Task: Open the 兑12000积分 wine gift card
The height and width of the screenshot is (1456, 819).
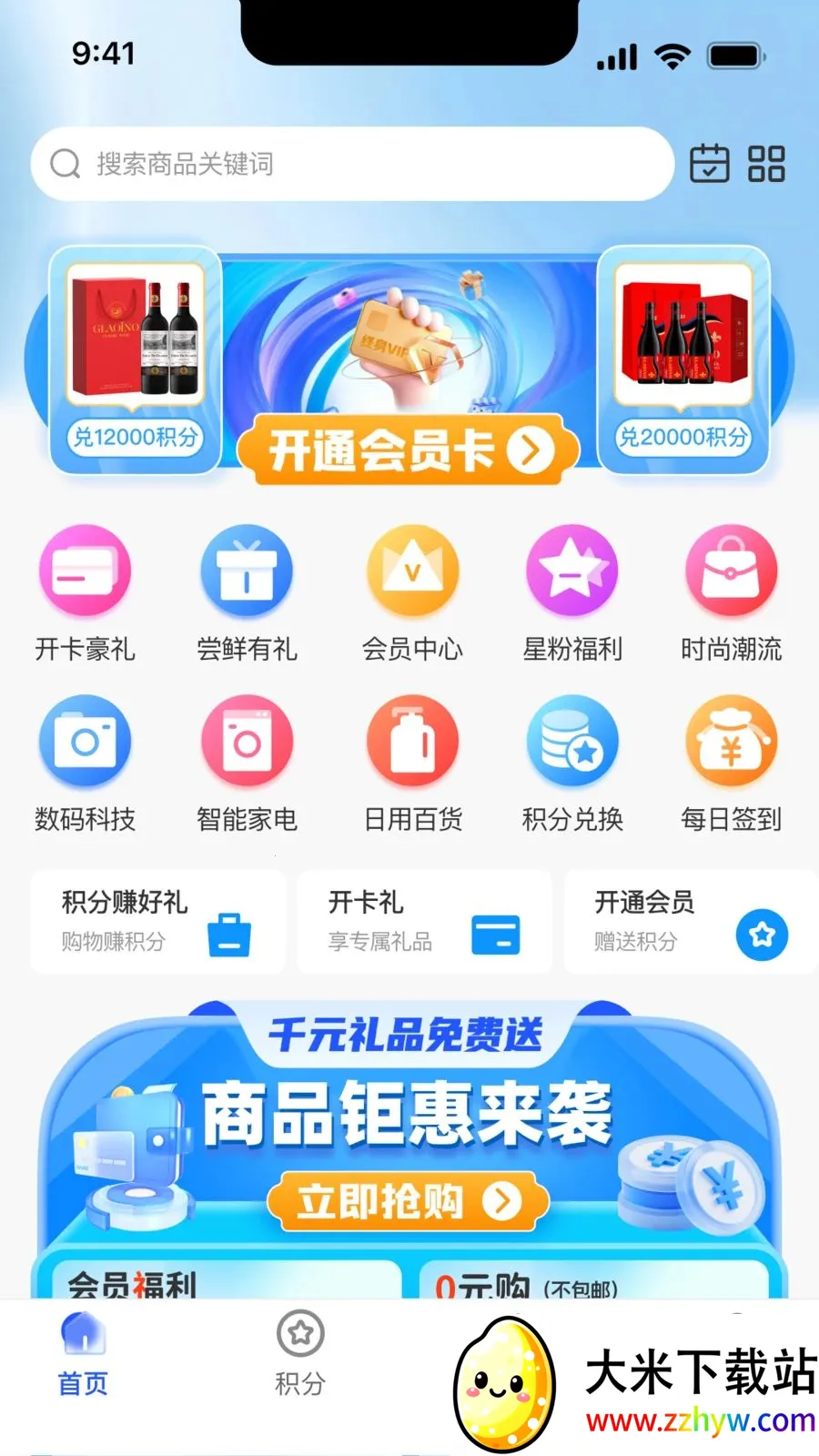Action: 135,359
